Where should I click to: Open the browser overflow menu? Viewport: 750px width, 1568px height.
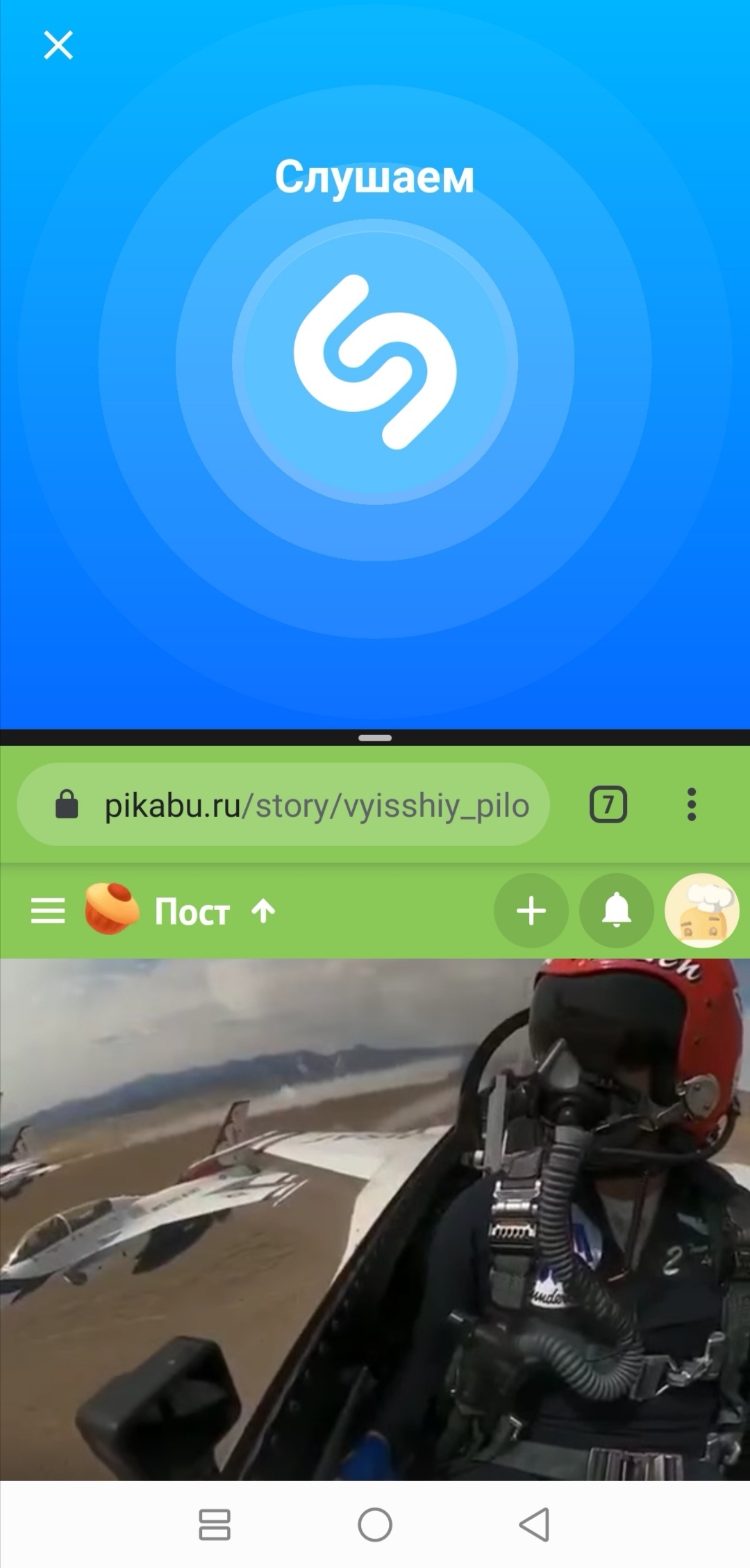click(691, 805)
